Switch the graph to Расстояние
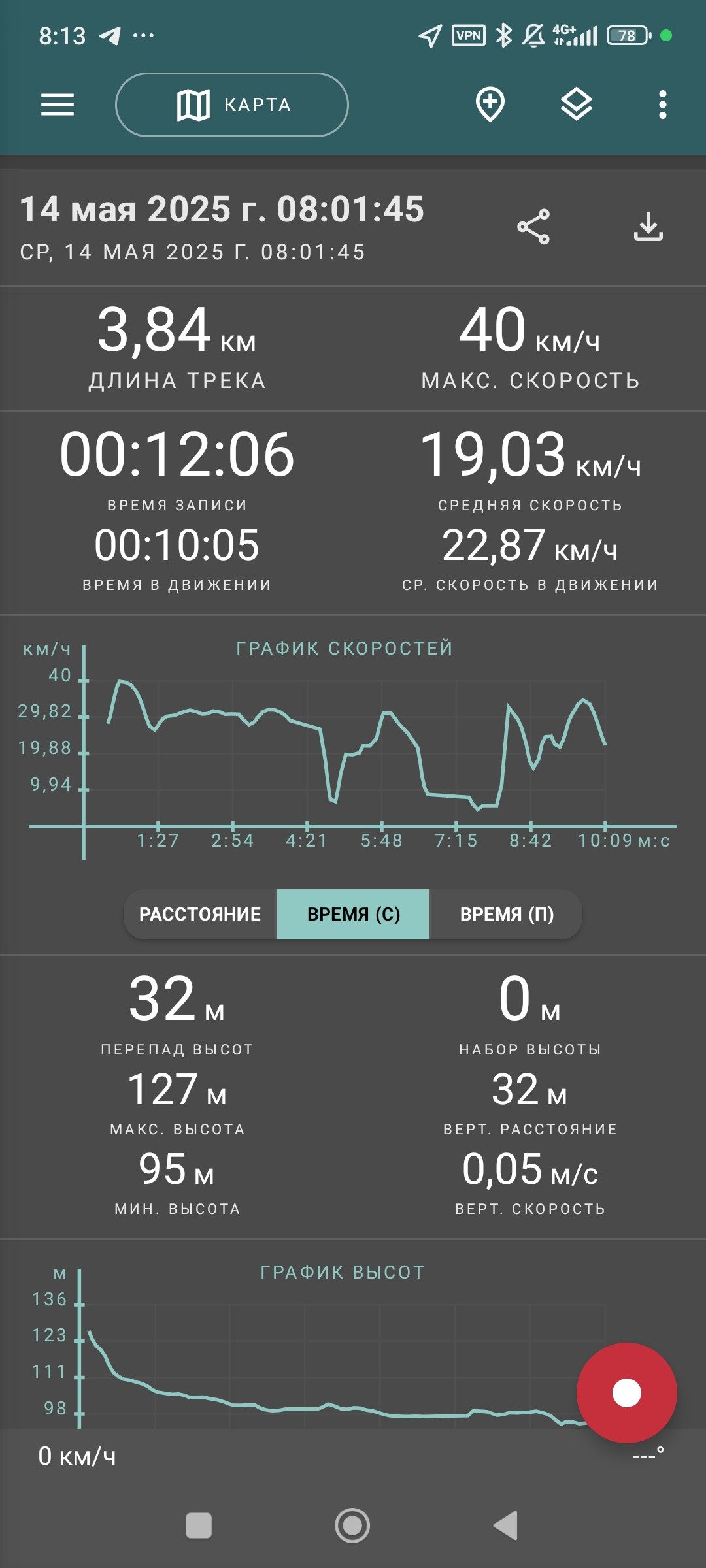 tap(200, 914)
